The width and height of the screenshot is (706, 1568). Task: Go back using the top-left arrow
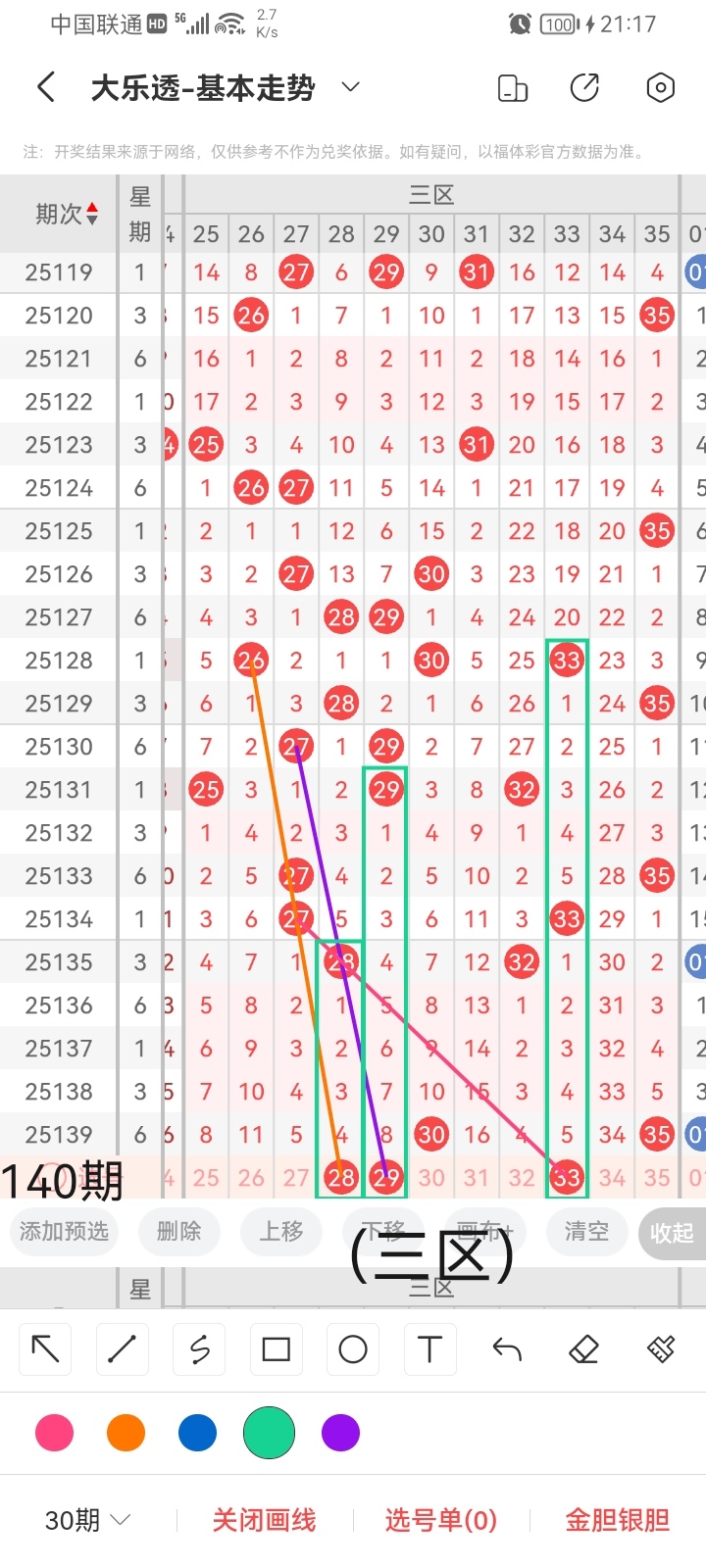[45, 88]
